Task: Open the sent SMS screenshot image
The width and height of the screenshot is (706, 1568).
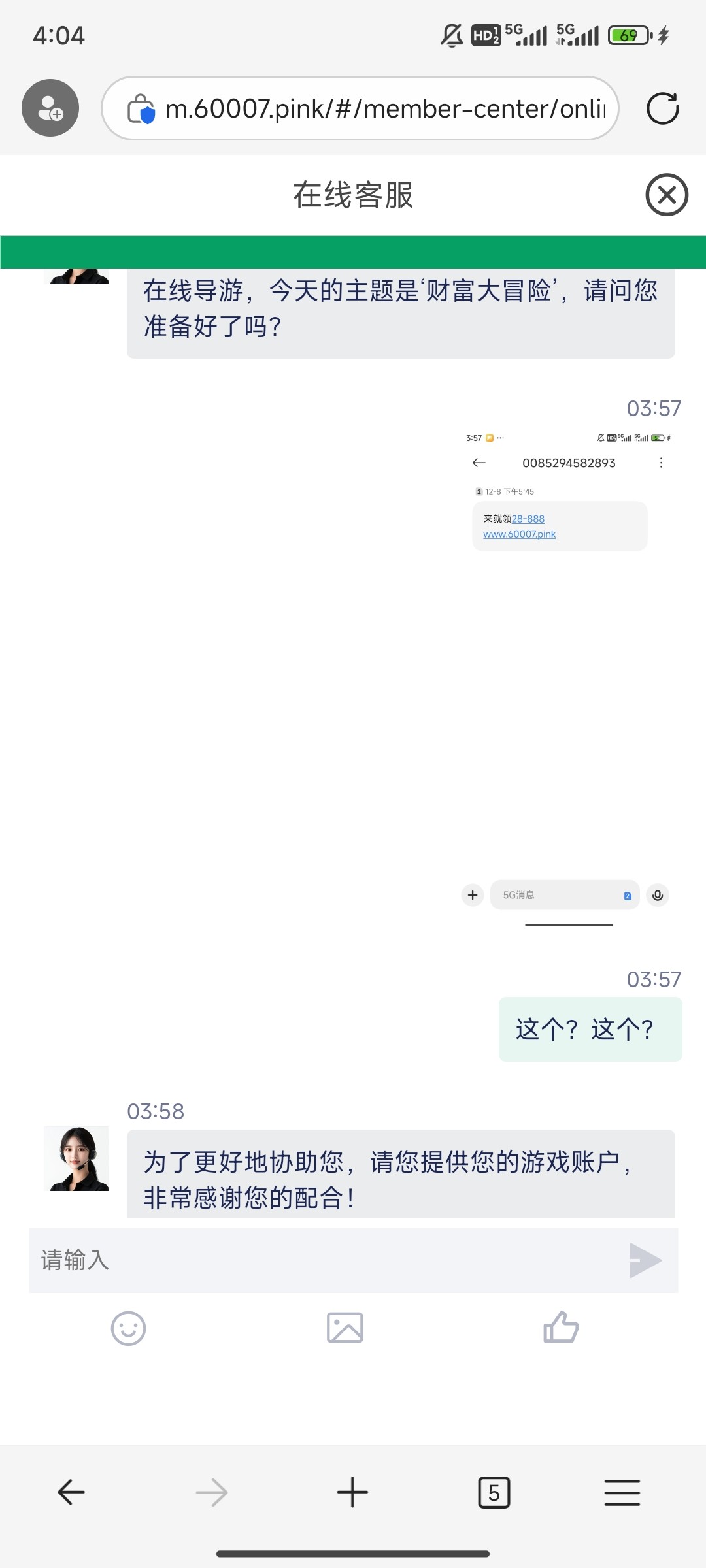Action: (x=567, y=679)
